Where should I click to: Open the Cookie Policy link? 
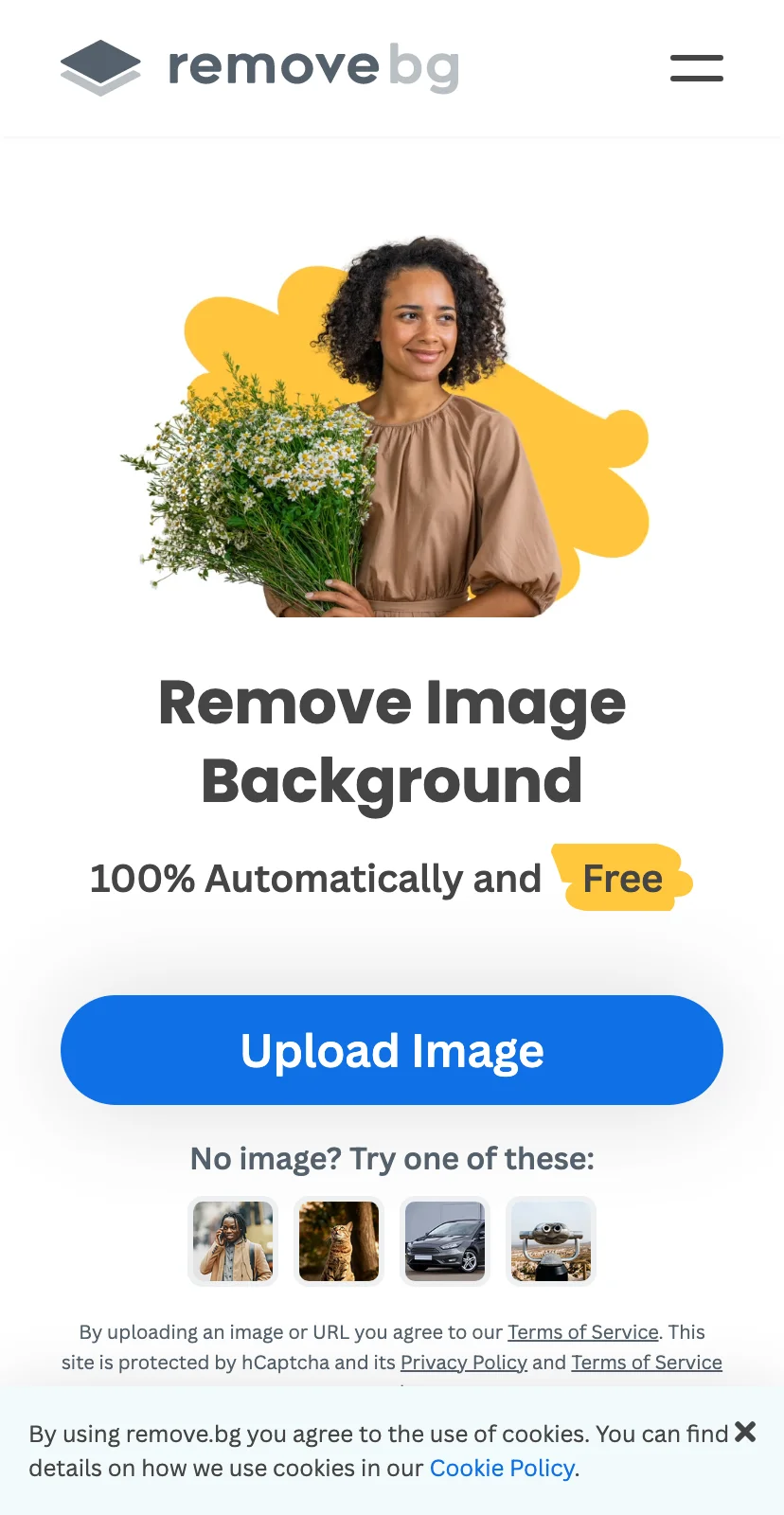[x=502, y=1469]
